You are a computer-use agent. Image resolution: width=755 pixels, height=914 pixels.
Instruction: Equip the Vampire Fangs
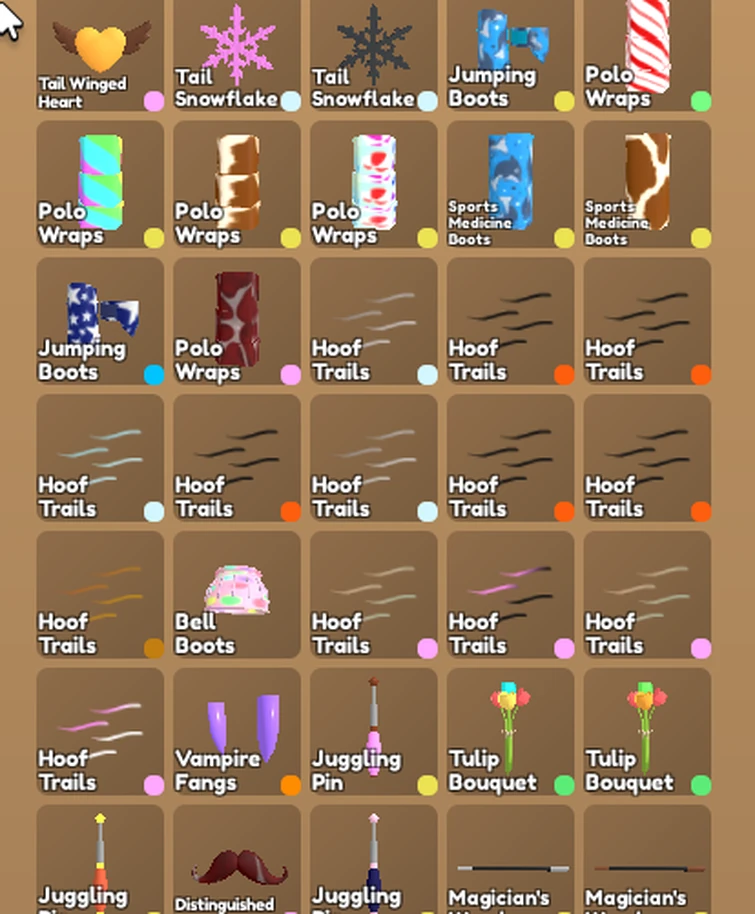(237, 731)
